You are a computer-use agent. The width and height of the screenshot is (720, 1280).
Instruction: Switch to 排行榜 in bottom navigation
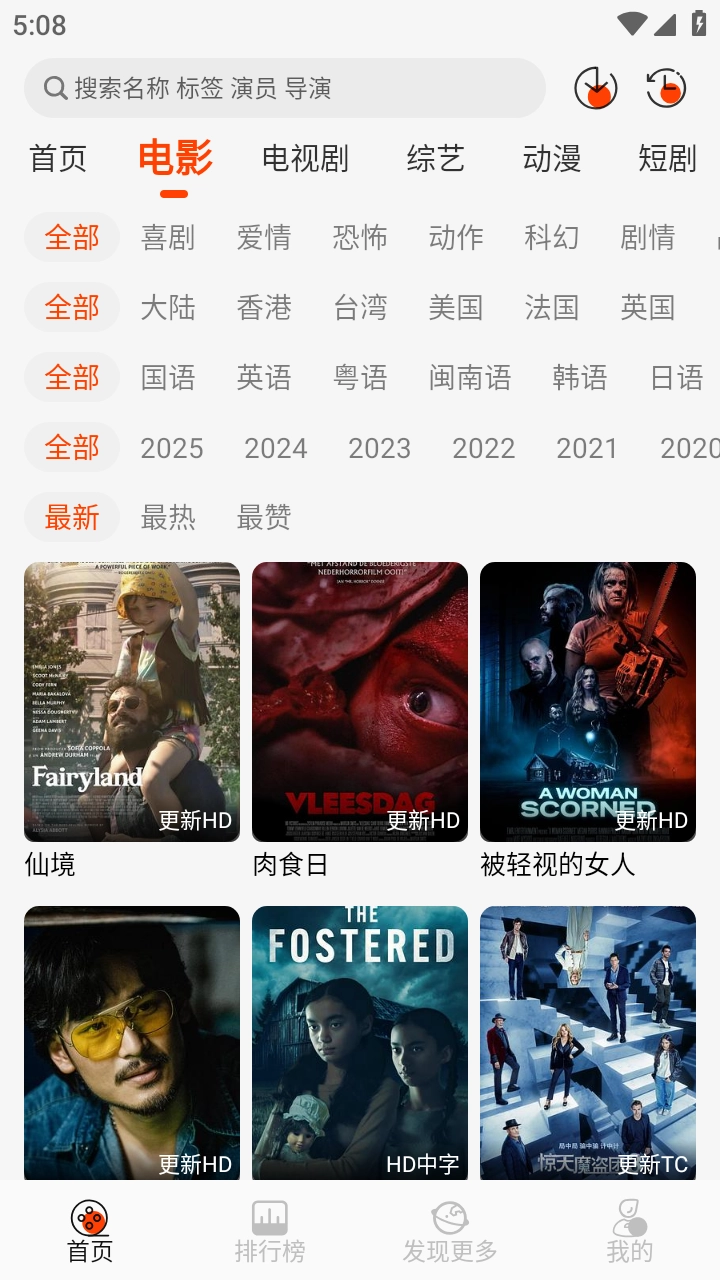click(270, 1232)
